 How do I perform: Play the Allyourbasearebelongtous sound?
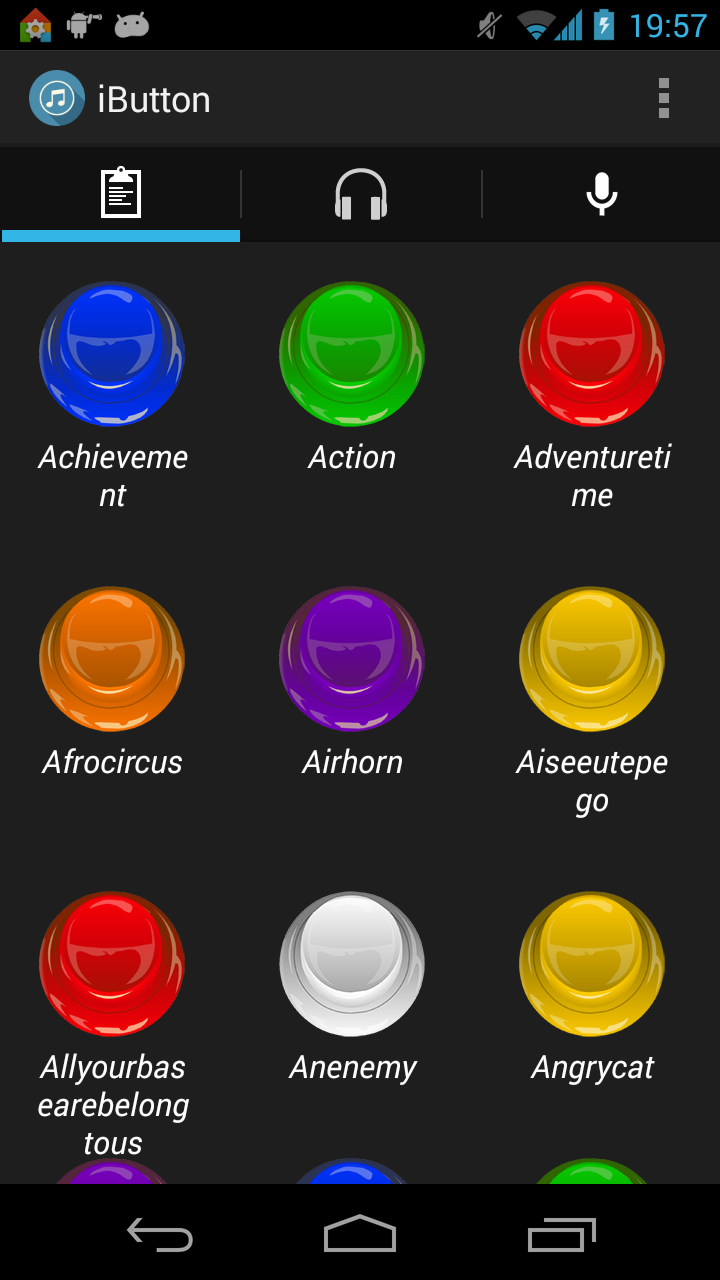pos(112,963)
